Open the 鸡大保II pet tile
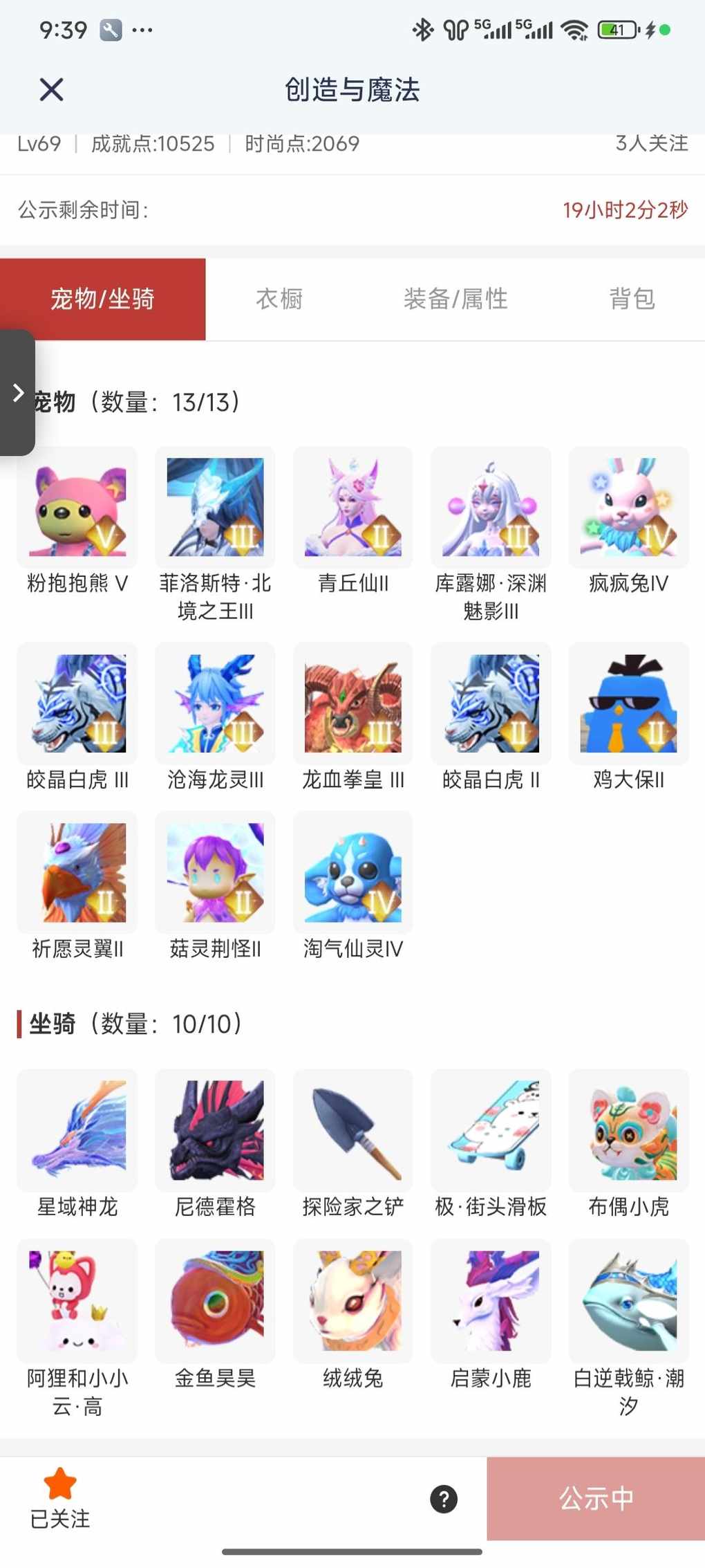This screenshot has height=1568, width=705. pos(629,703)
